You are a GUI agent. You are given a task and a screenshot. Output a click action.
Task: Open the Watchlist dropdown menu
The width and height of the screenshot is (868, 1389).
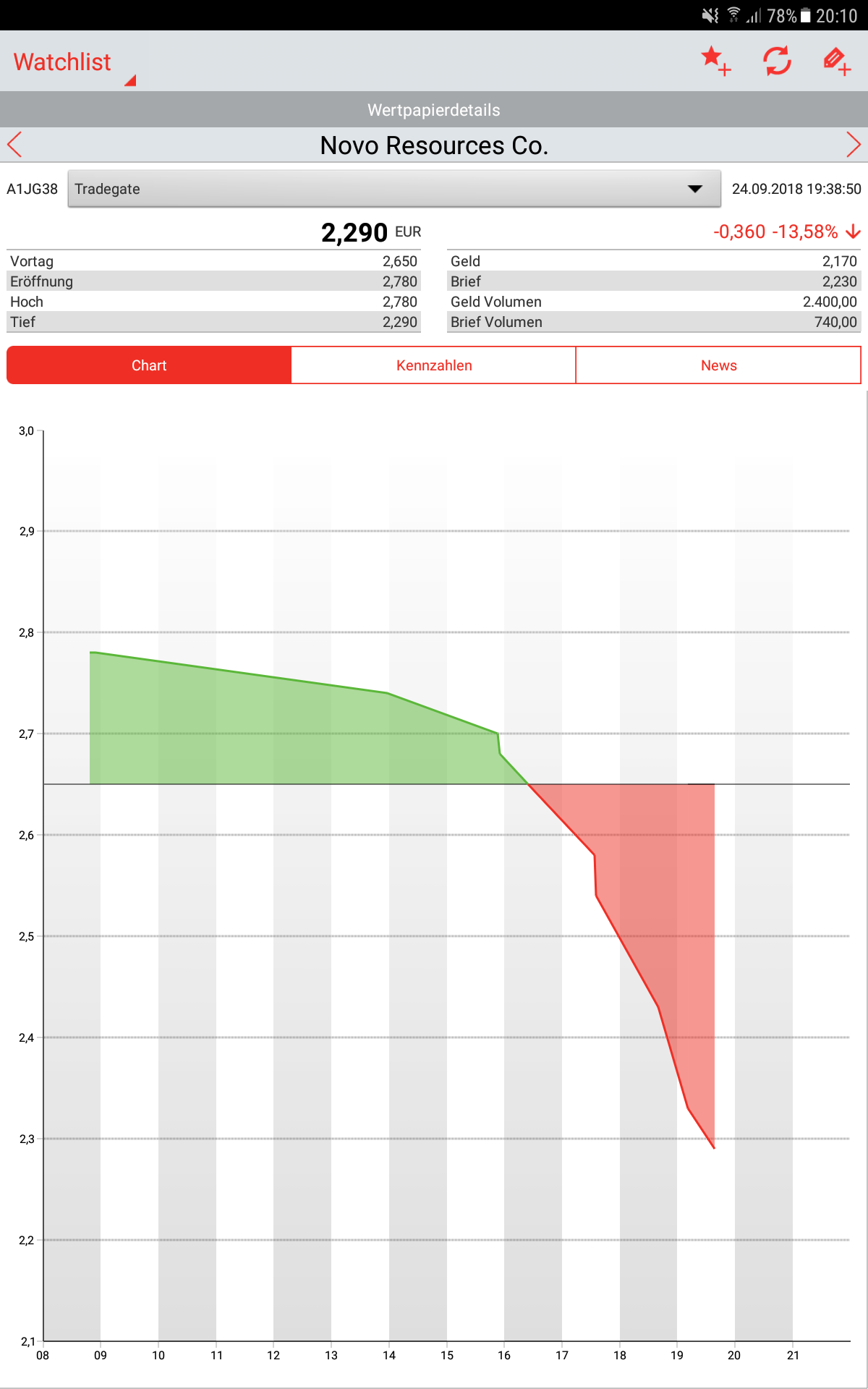click(72, 64)
